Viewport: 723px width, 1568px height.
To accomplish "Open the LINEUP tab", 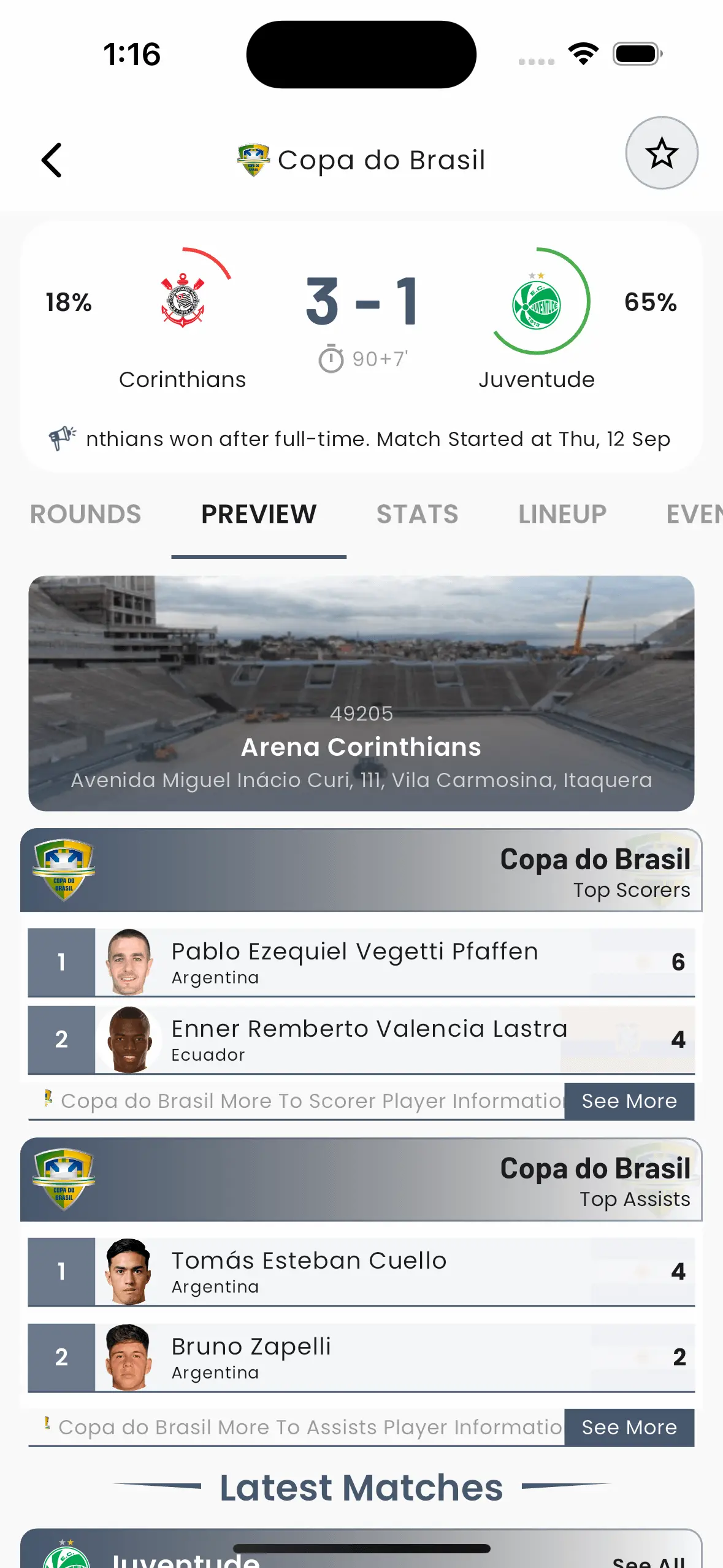I will click(x=562, y=514).
